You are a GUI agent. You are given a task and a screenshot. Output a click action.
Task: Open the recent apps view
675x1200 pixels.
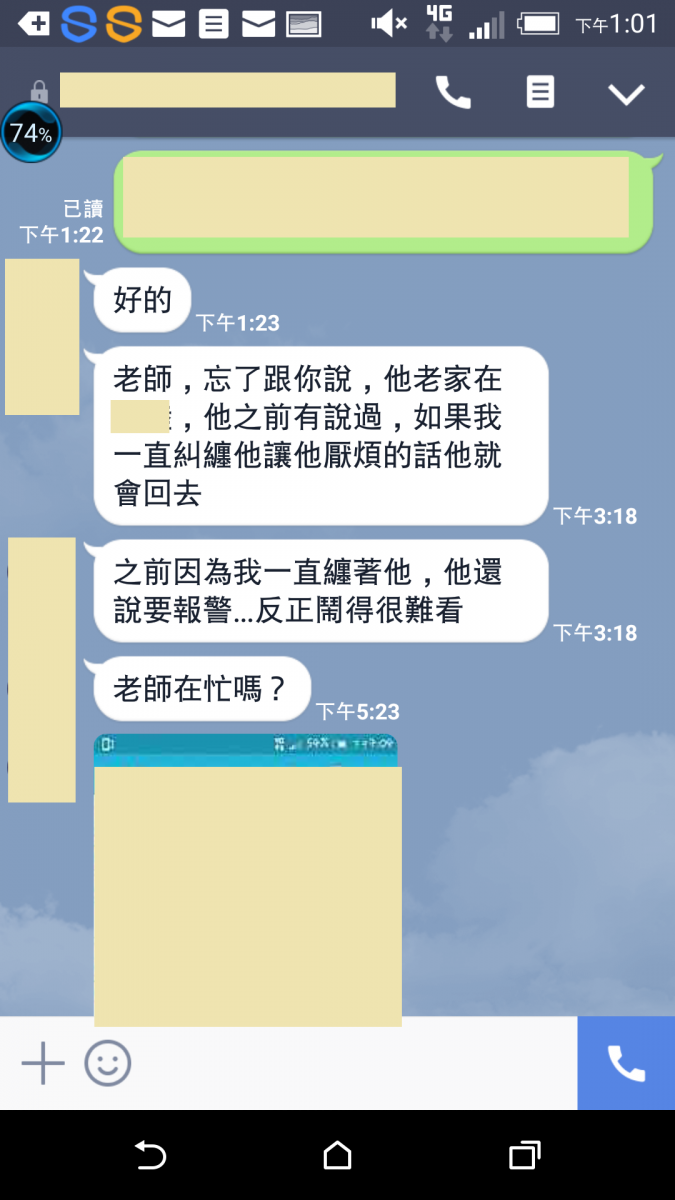pyautogui.click(x=524, y=1156)
